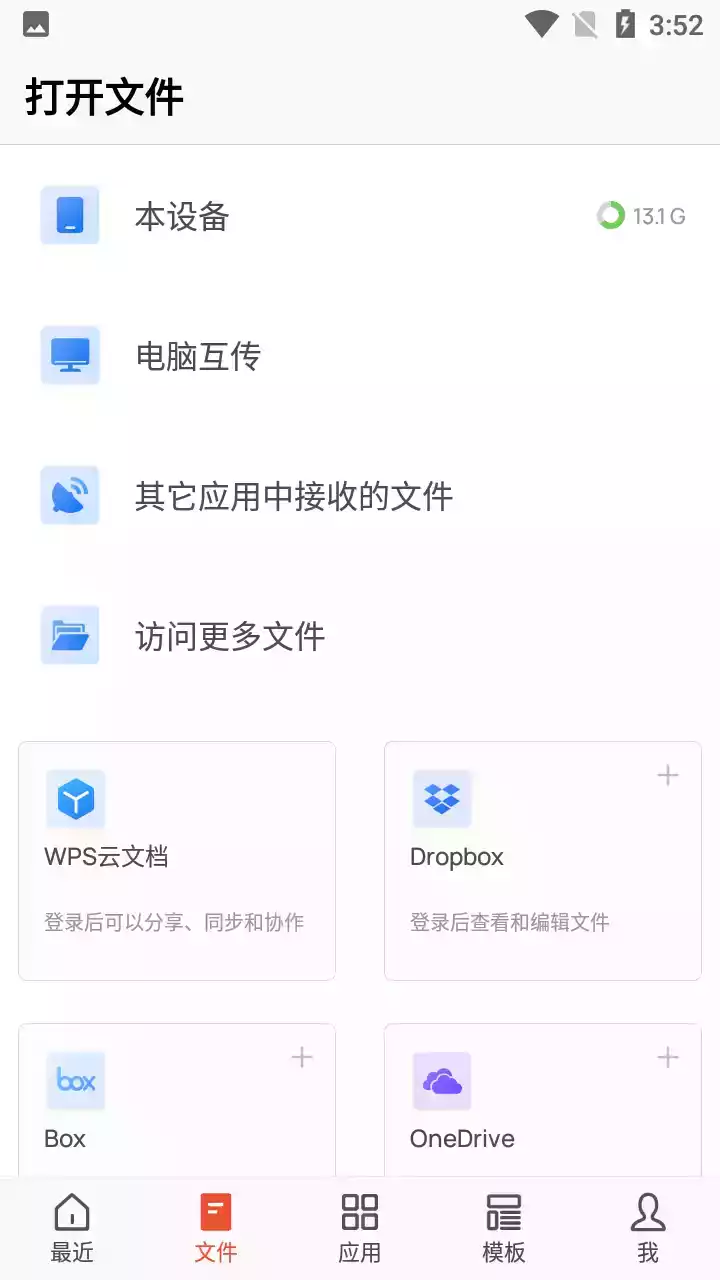Switch to the 最近 recent tab

[x=71, y=1227]
